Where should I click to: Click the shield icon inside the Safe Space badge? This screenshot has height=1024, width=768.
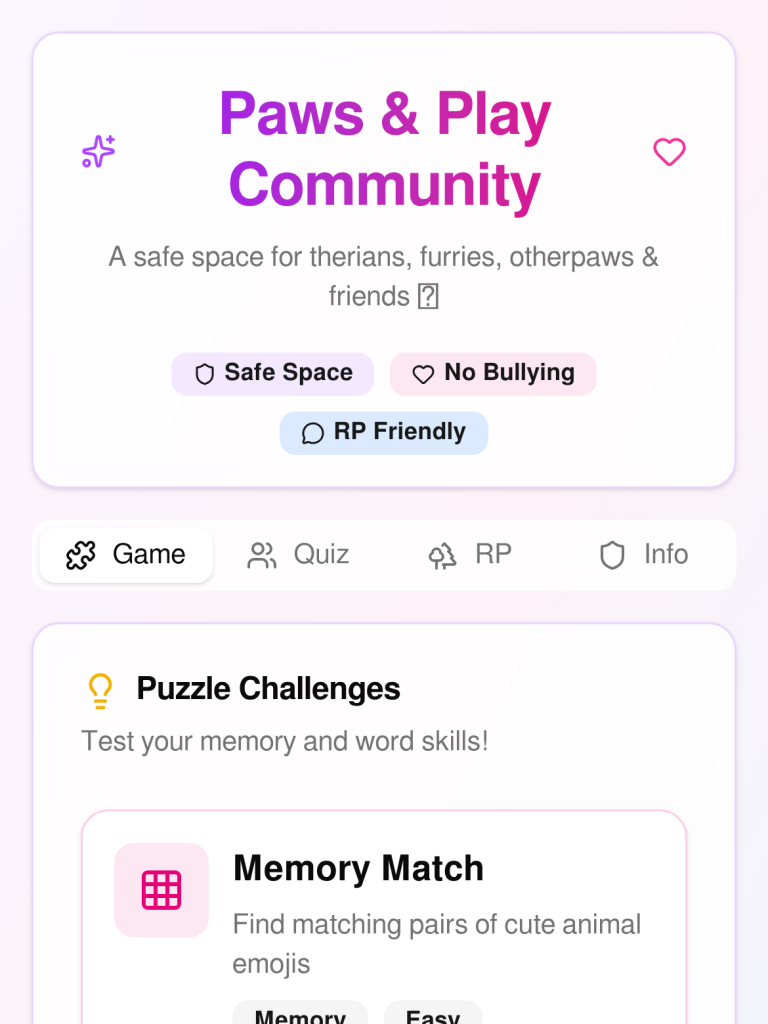(x=204, y=373)
